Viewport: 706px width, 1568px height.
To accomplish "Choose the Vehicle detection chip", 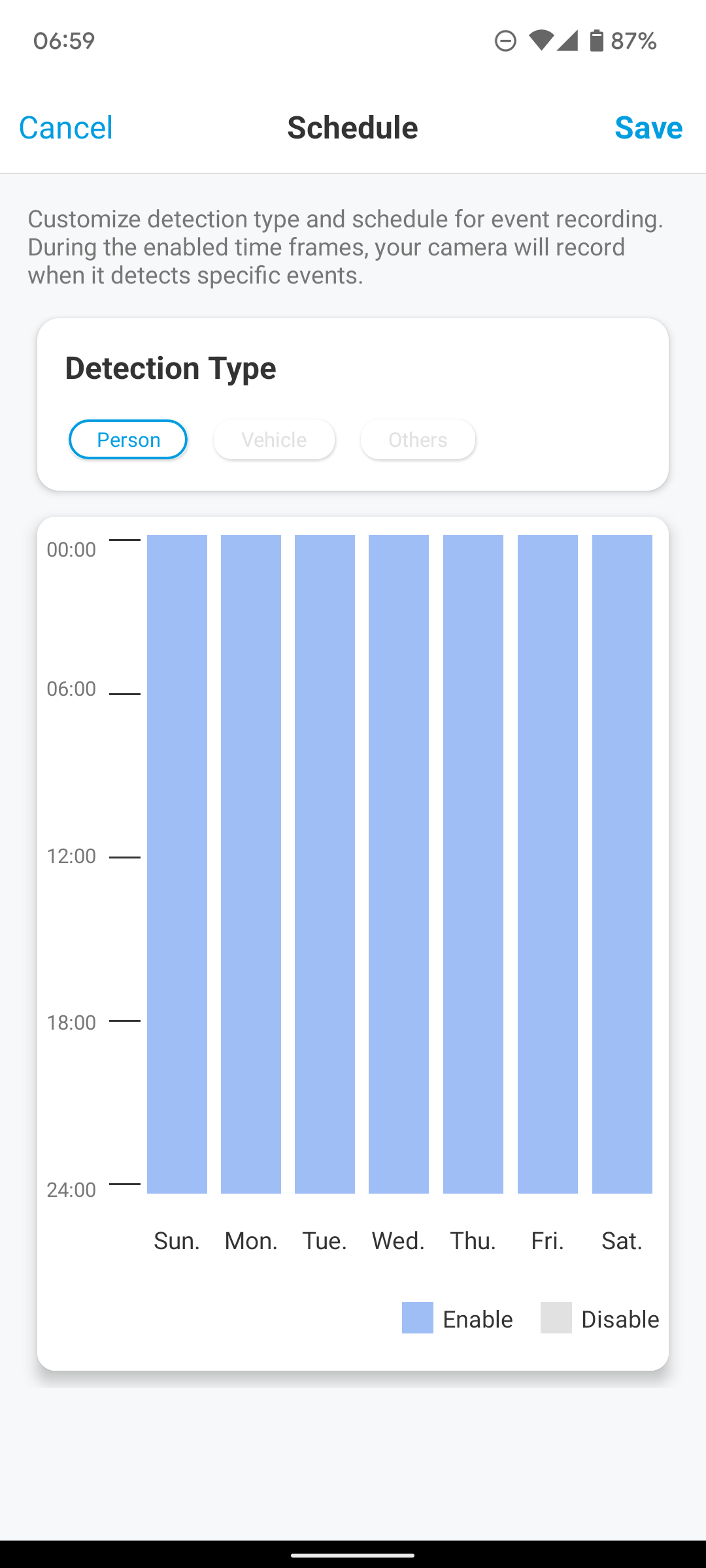I will 274,440.
